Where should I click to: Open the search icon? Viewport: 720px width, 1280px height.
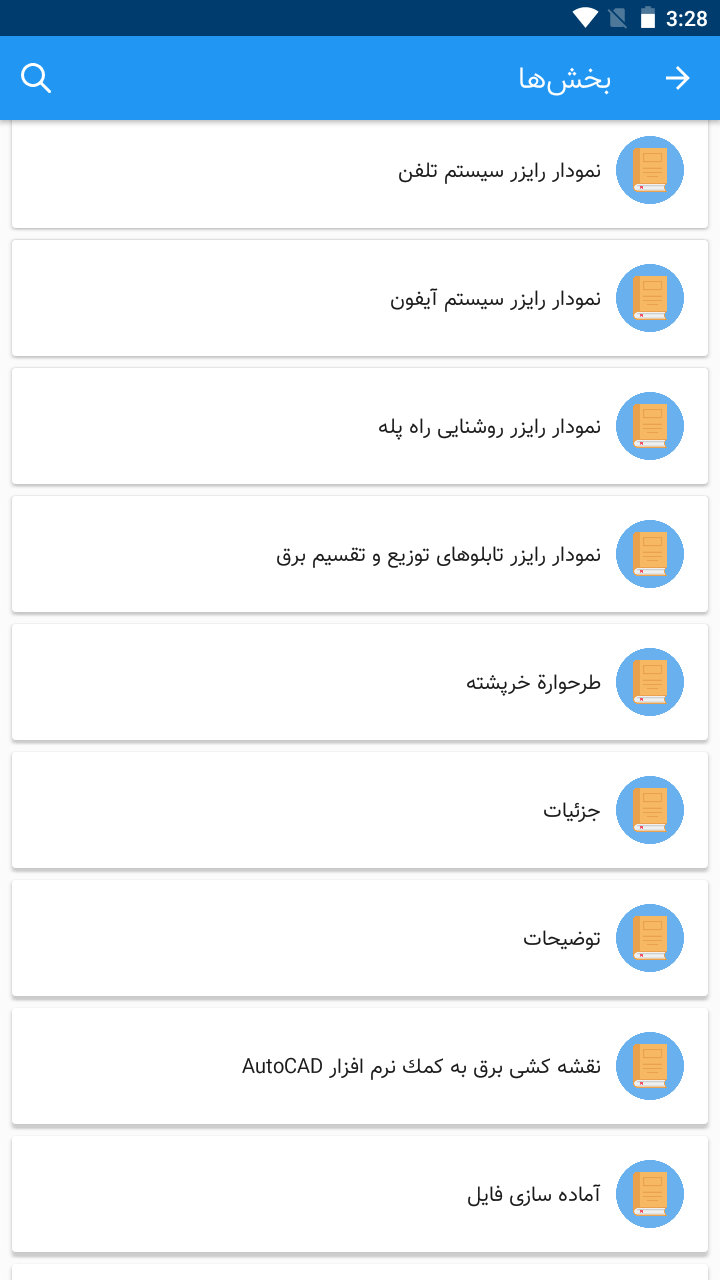pos(36,77)
